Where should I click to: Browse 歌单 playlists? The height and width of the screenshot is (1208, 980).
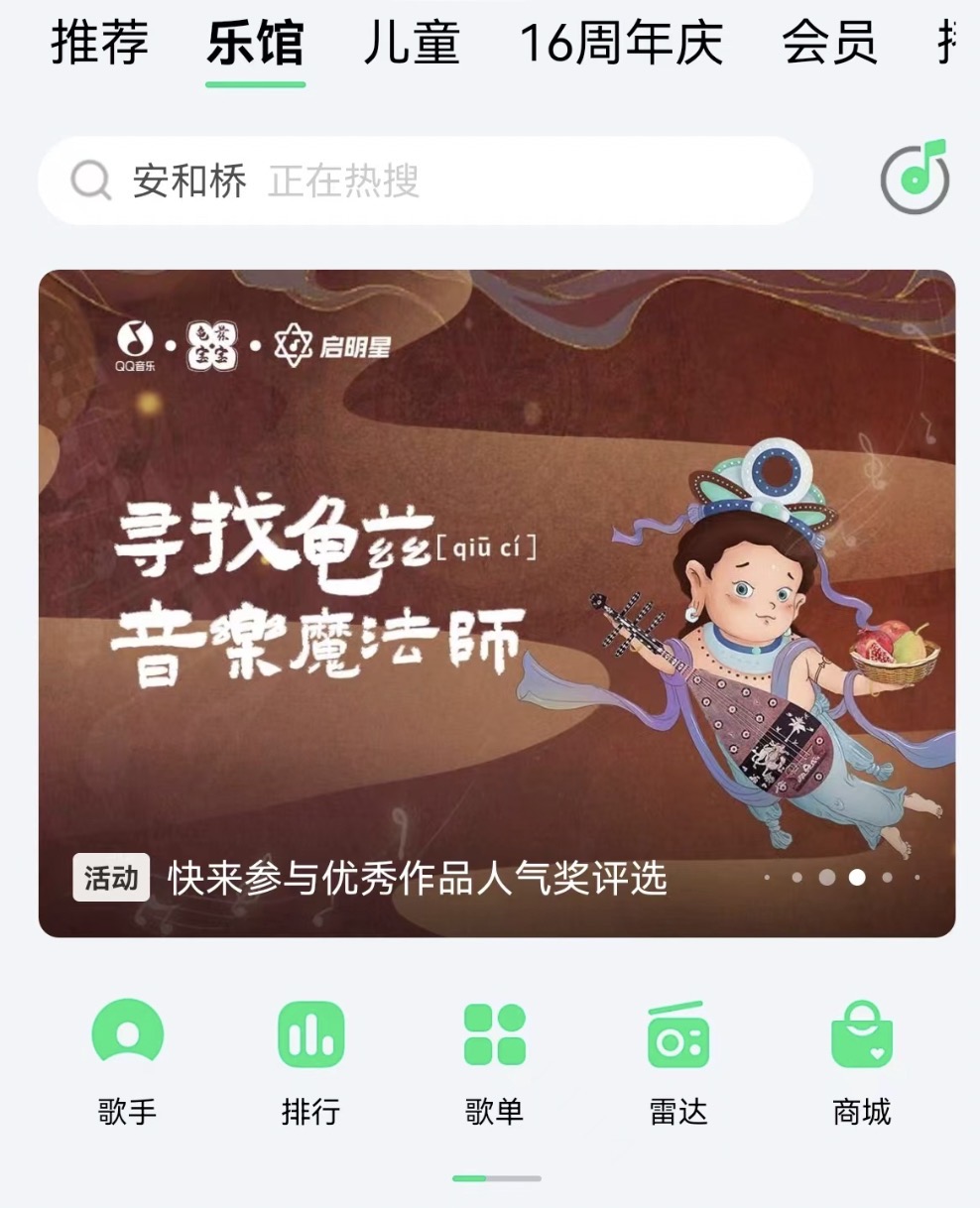tap(494, 1061)
